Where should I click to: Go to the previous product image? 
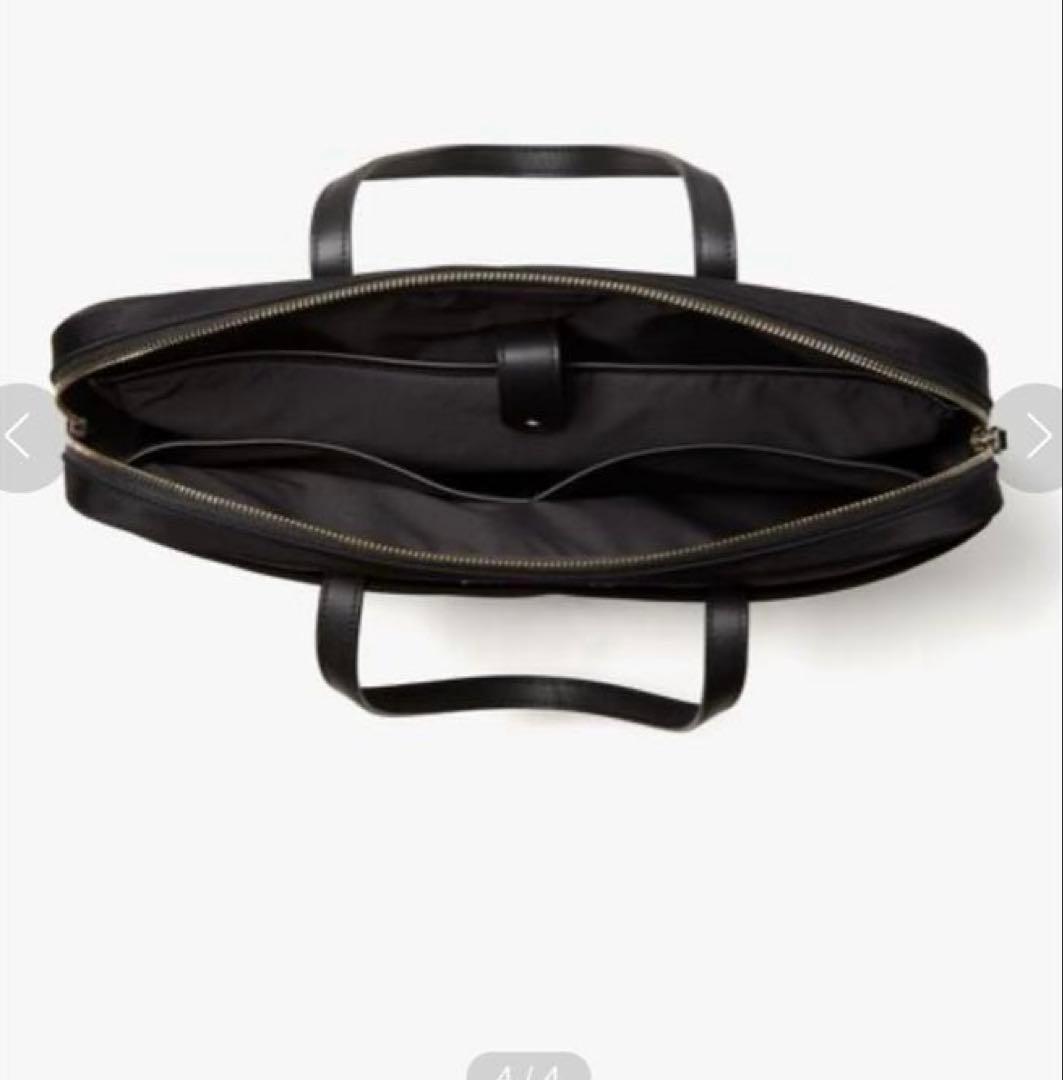pyautogui.click(x=22, y=437)
